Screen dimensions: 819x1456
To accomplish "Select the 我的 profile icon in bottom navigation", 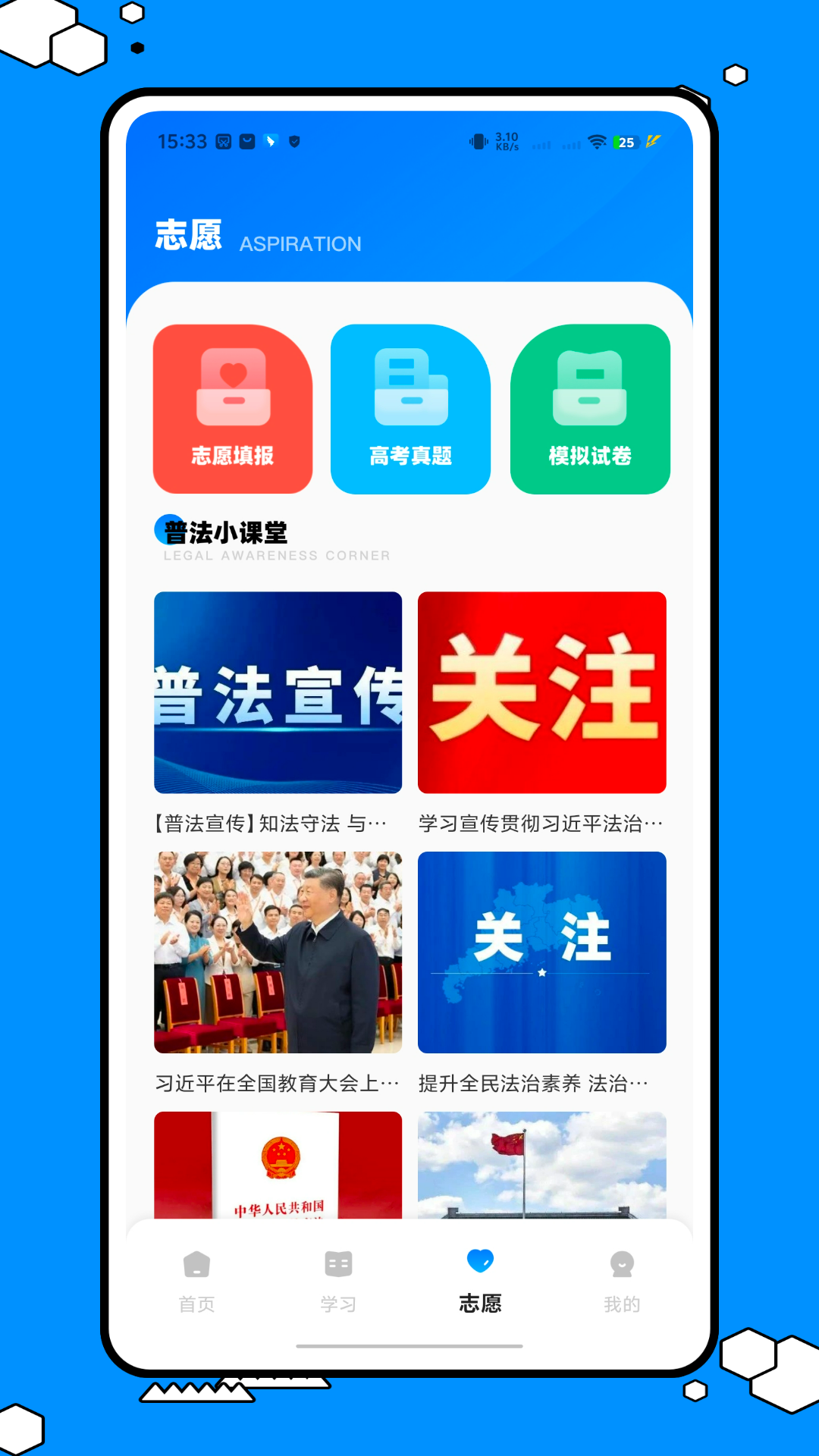I will click(x=622, y=1261).
